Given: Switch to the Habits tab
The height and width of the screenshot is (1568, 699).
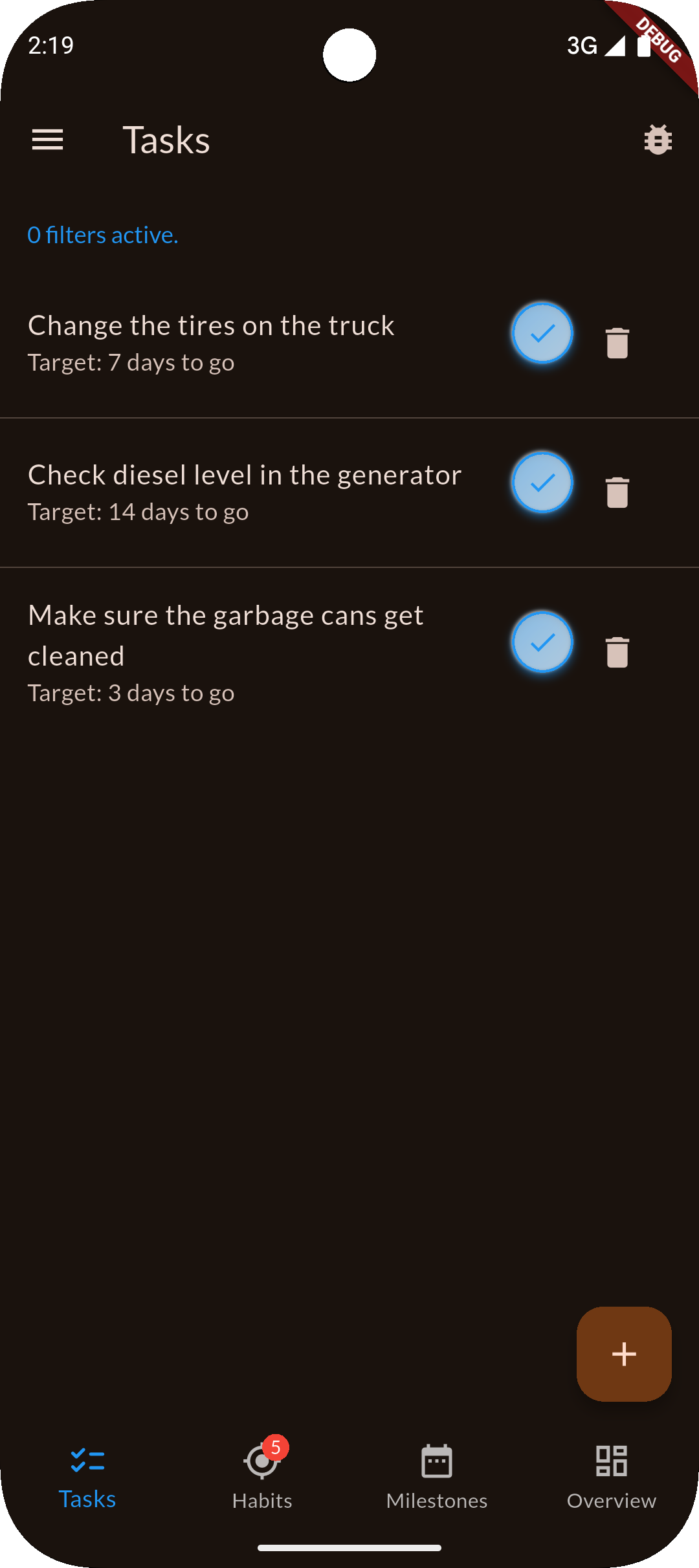Looking at the screenshot, I should [262, 1481].
